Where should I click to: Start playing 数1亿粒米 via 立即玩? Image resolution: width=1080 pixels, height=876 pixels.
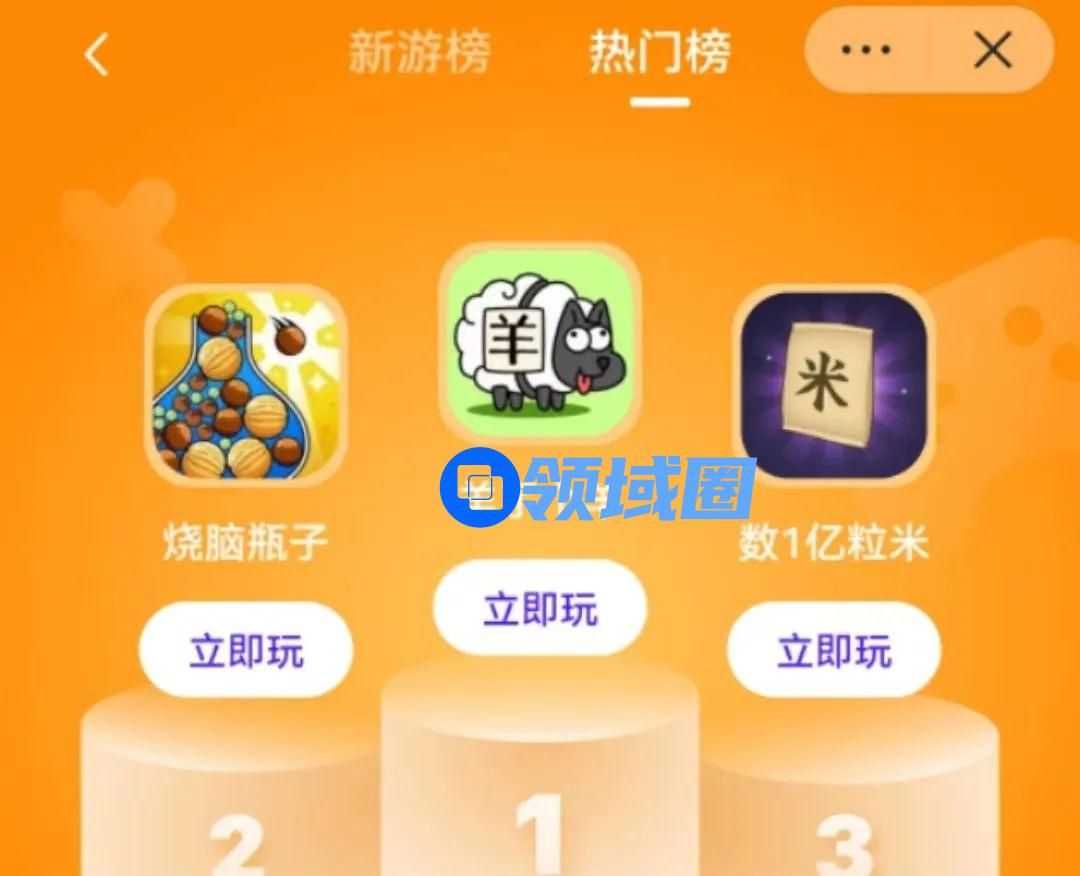834,651
